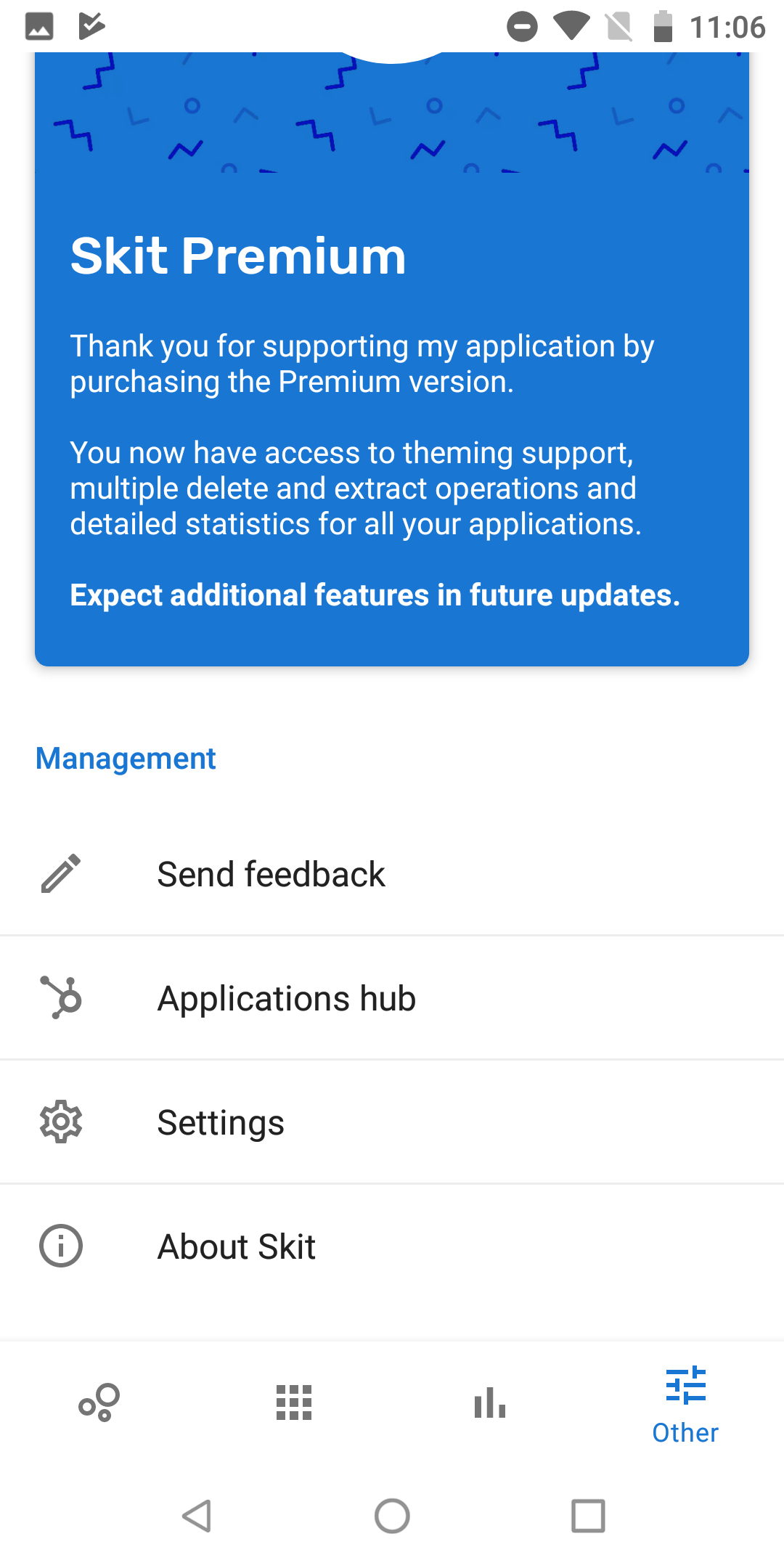Open Send feedback
Viewport: 784px width, 1568px height.
tap(392, 874)
